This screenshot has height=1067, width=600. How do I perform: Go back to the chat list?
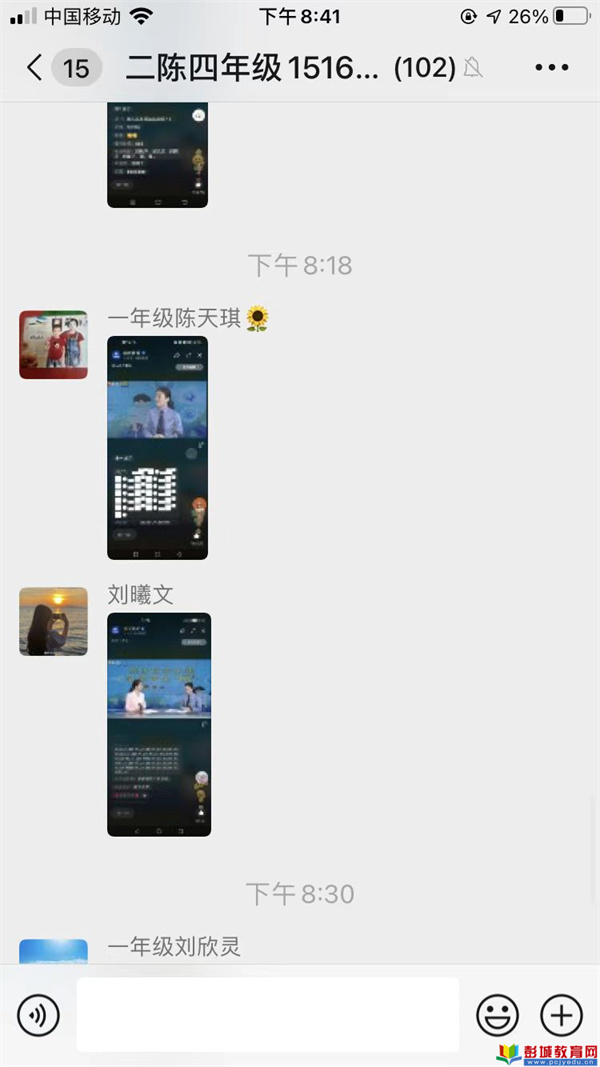(36, 68)
